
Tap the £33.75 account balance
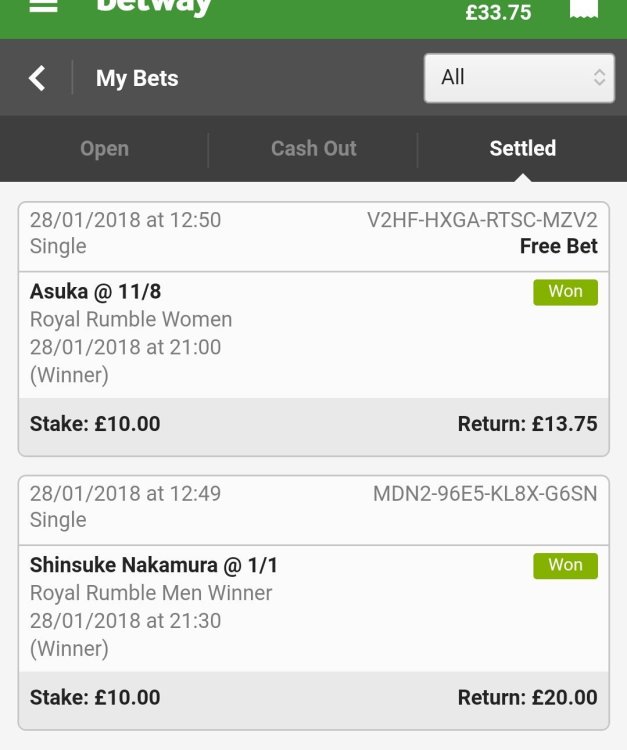[x=498, y=12]
